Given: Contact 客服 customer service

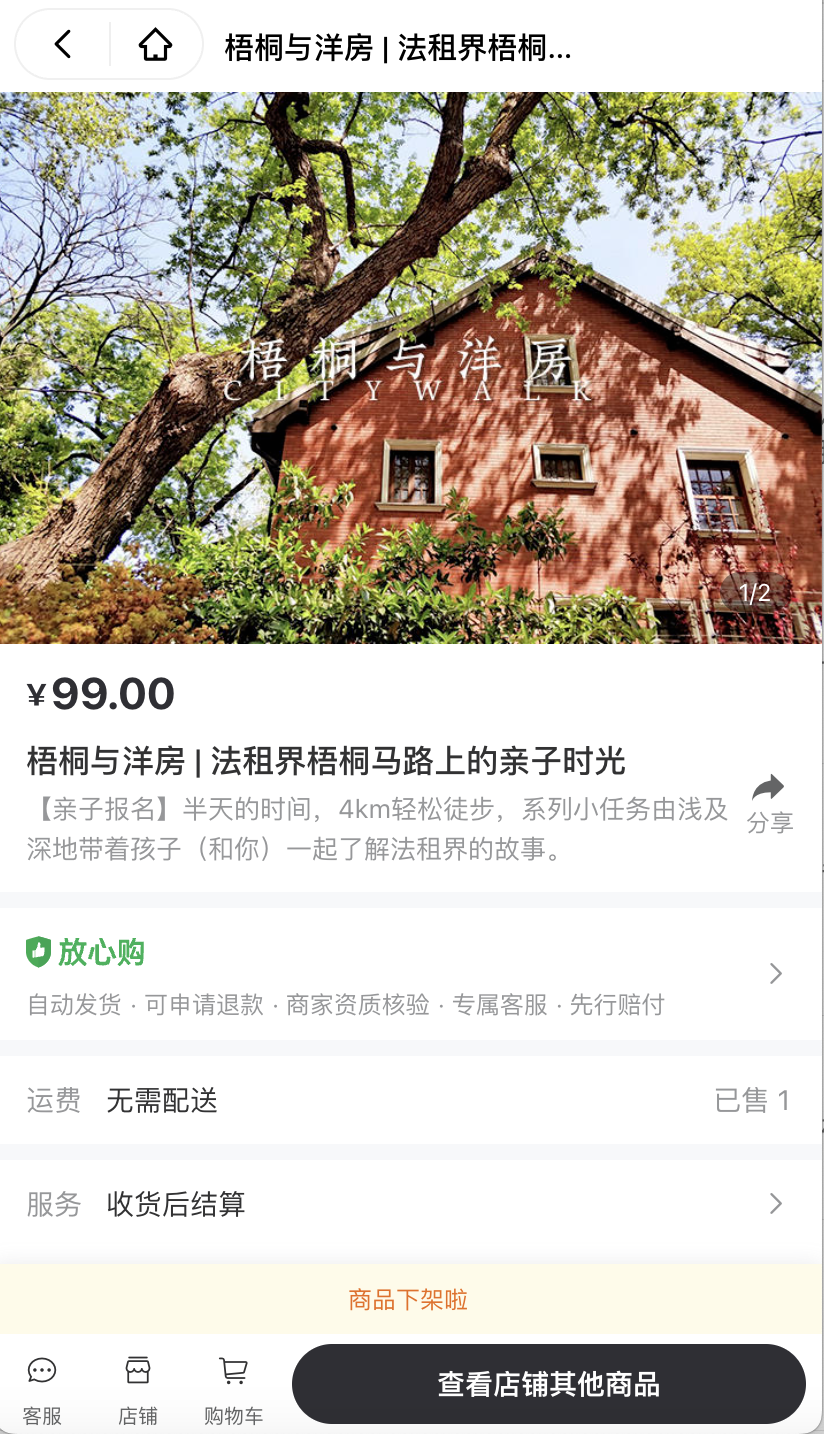Looking at the screenshot, I should [x=42, y=1388].
